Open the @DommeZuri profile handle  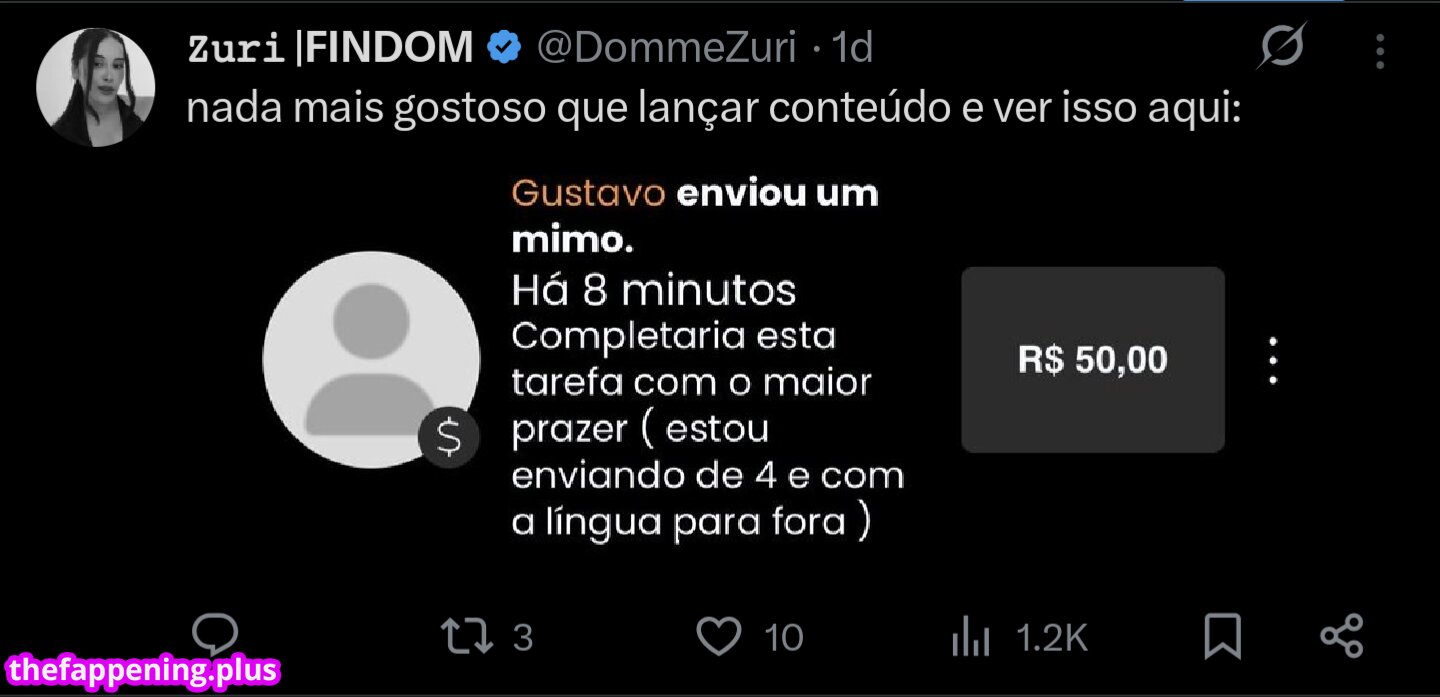click(x=666, y=47)
